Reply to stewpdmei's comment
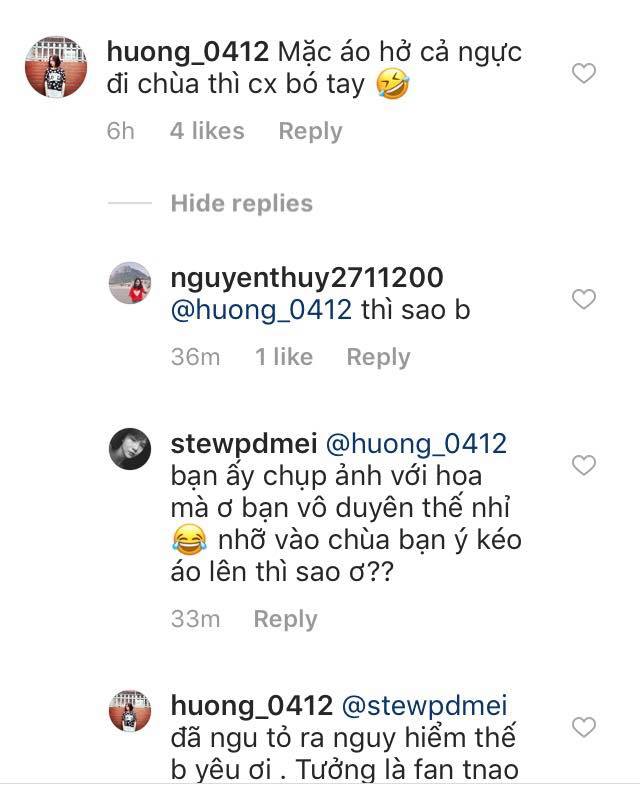Screen dimensions: 640x809 [x=285, y=619]
